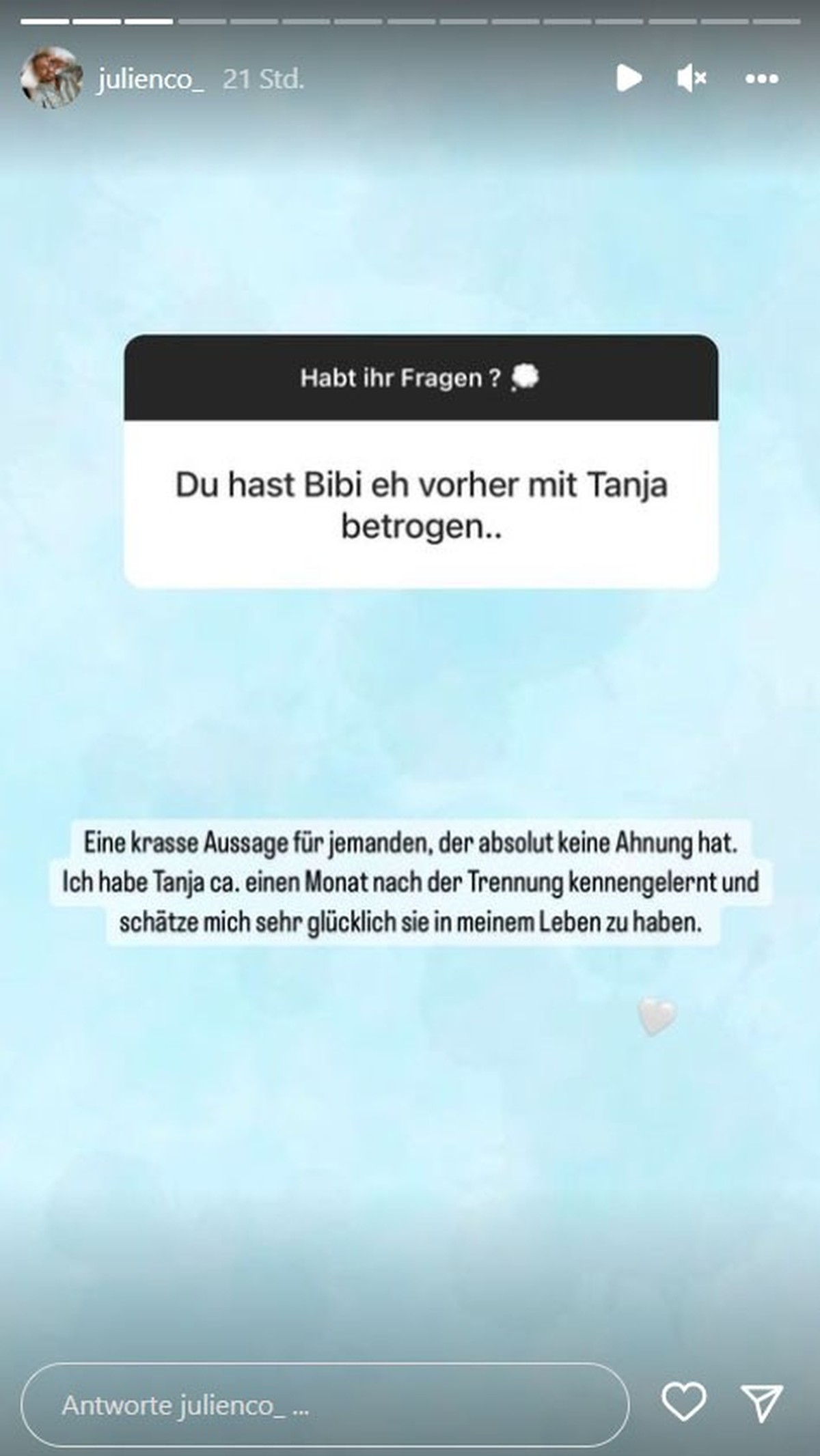Image resolution: width=820 pixels, height=1456 pixels.
Task: Resume story playback
Action: [x=628, y=79]
